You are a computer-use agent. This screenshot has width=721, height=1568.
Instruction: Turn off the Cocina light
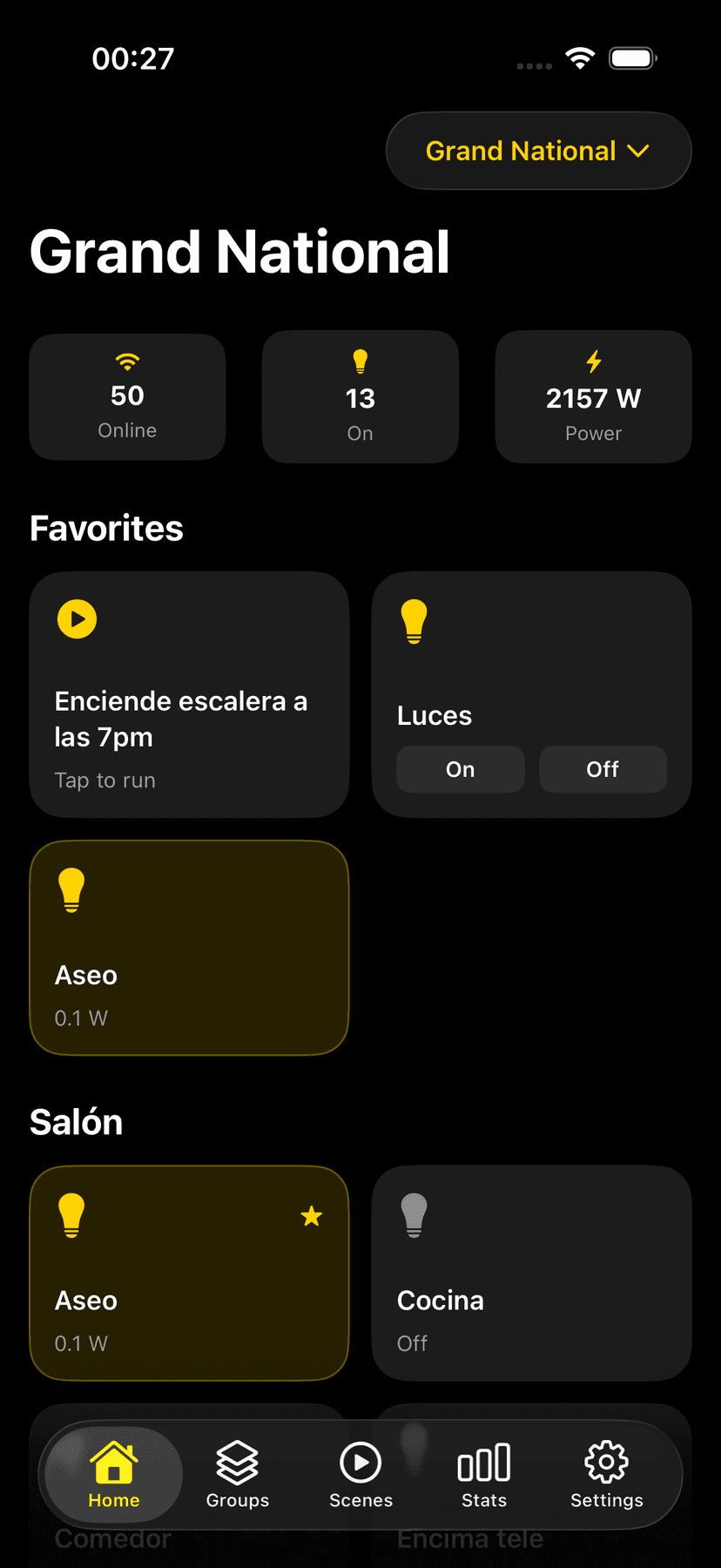(x=531, y=1274)
